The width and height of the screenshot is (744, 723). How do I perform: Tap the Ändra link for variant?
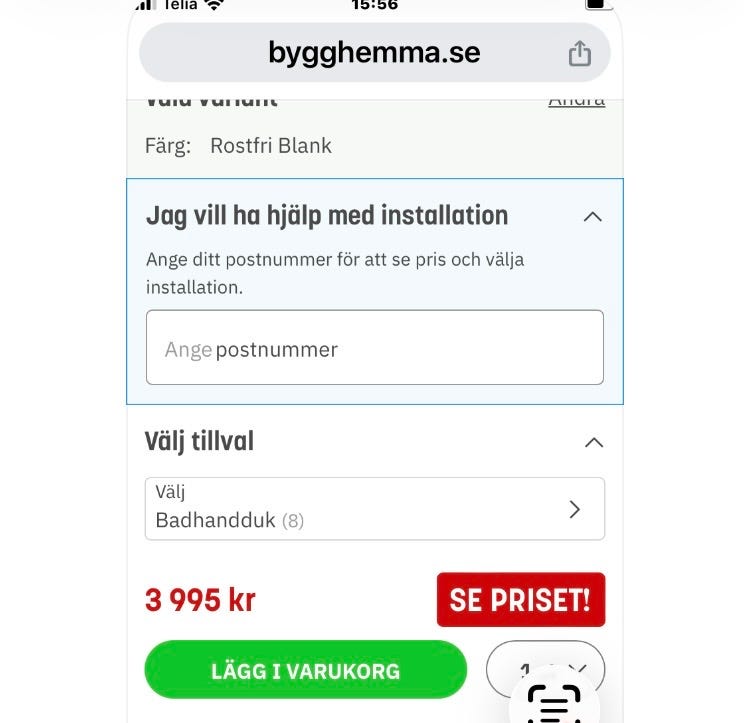[x=576, y=100]
